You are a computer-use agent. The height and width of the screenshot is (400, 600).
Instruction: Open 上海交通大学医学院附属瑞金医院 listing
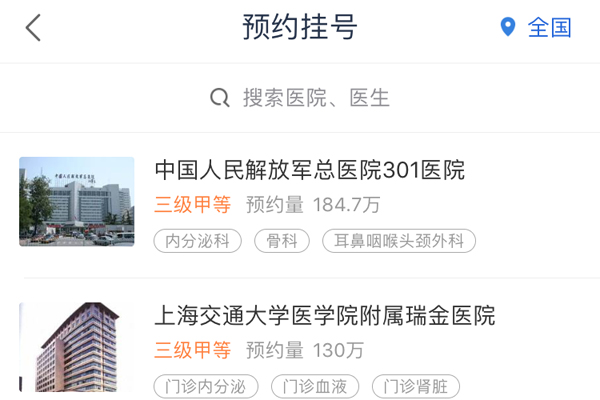325,316
